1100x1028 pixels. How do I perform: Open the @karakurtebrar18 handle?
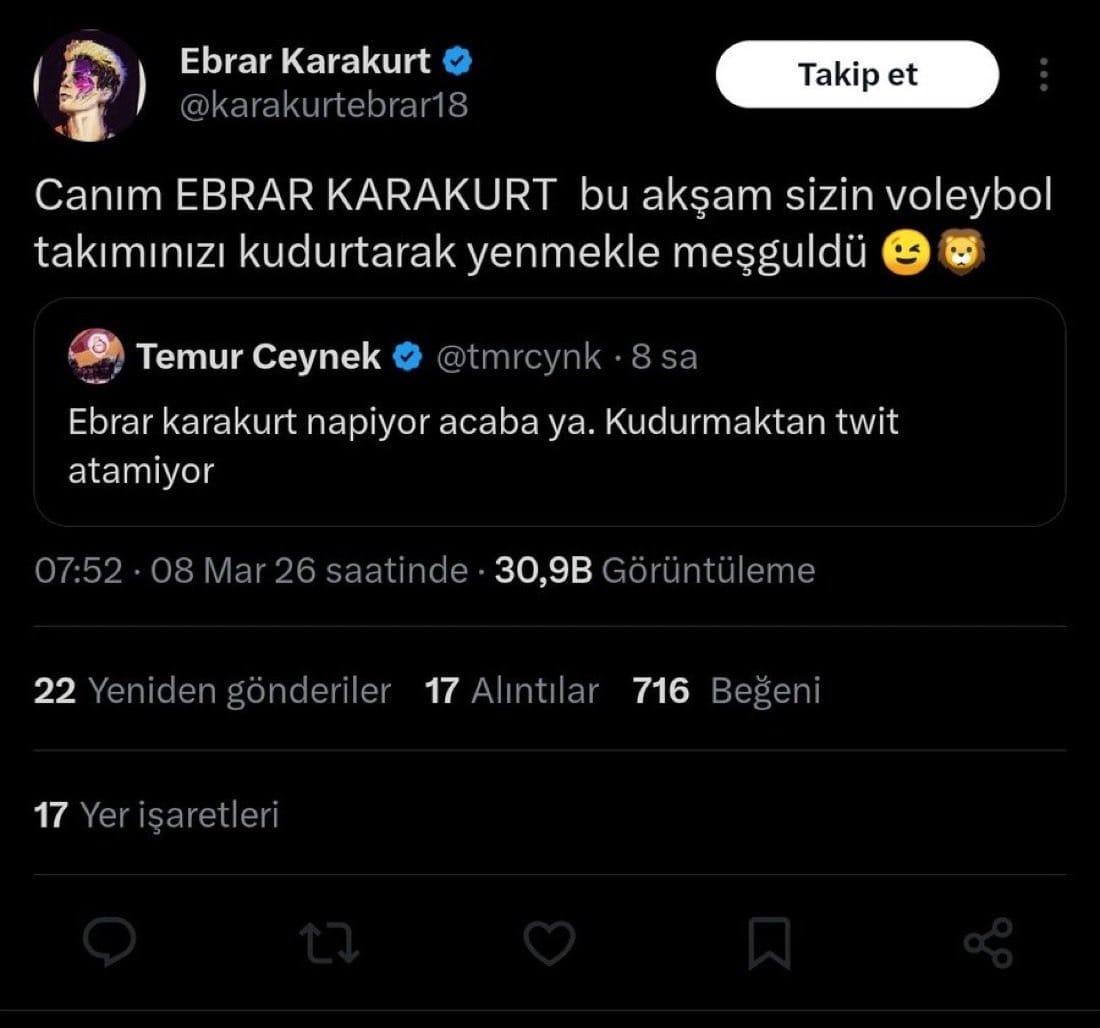[324, 105]
